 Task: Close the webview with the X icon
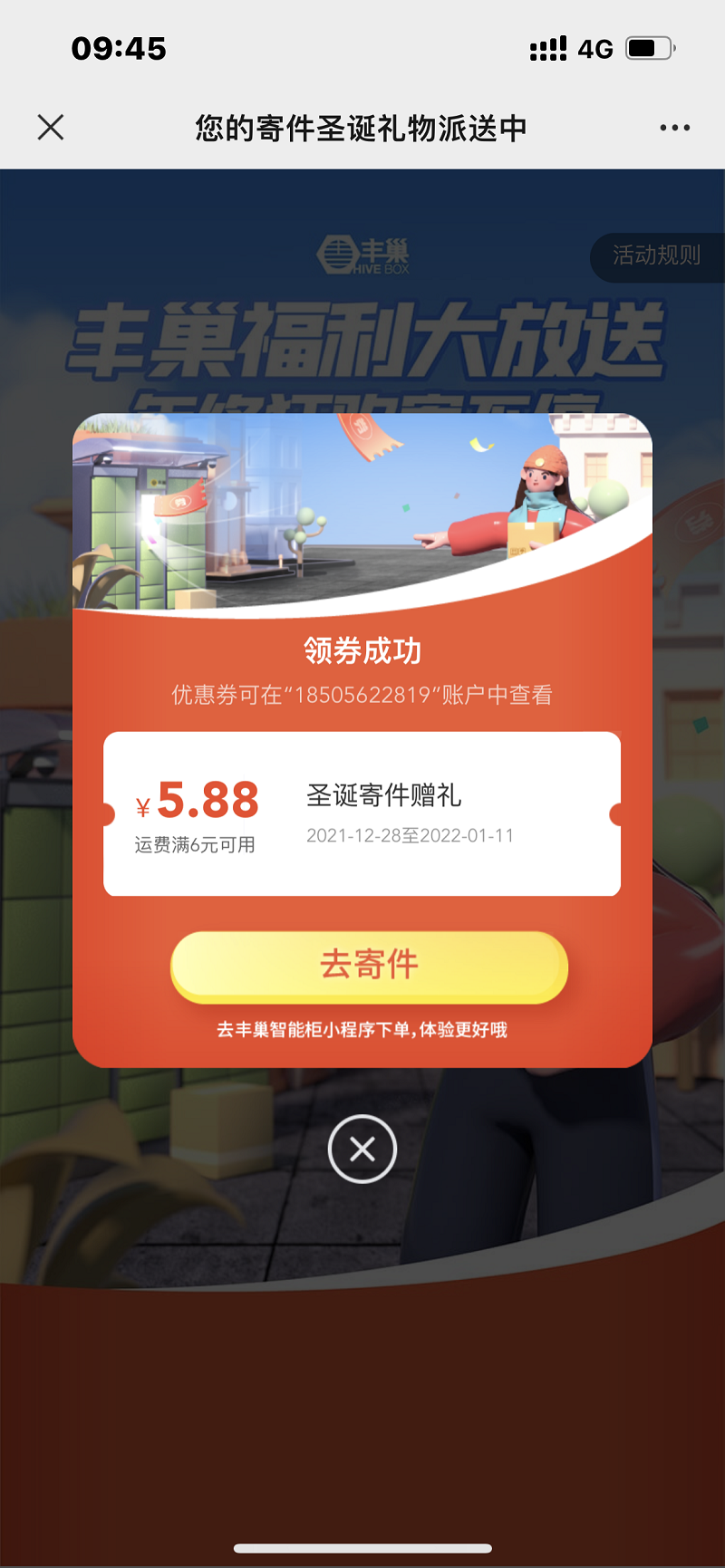[51, 128]
